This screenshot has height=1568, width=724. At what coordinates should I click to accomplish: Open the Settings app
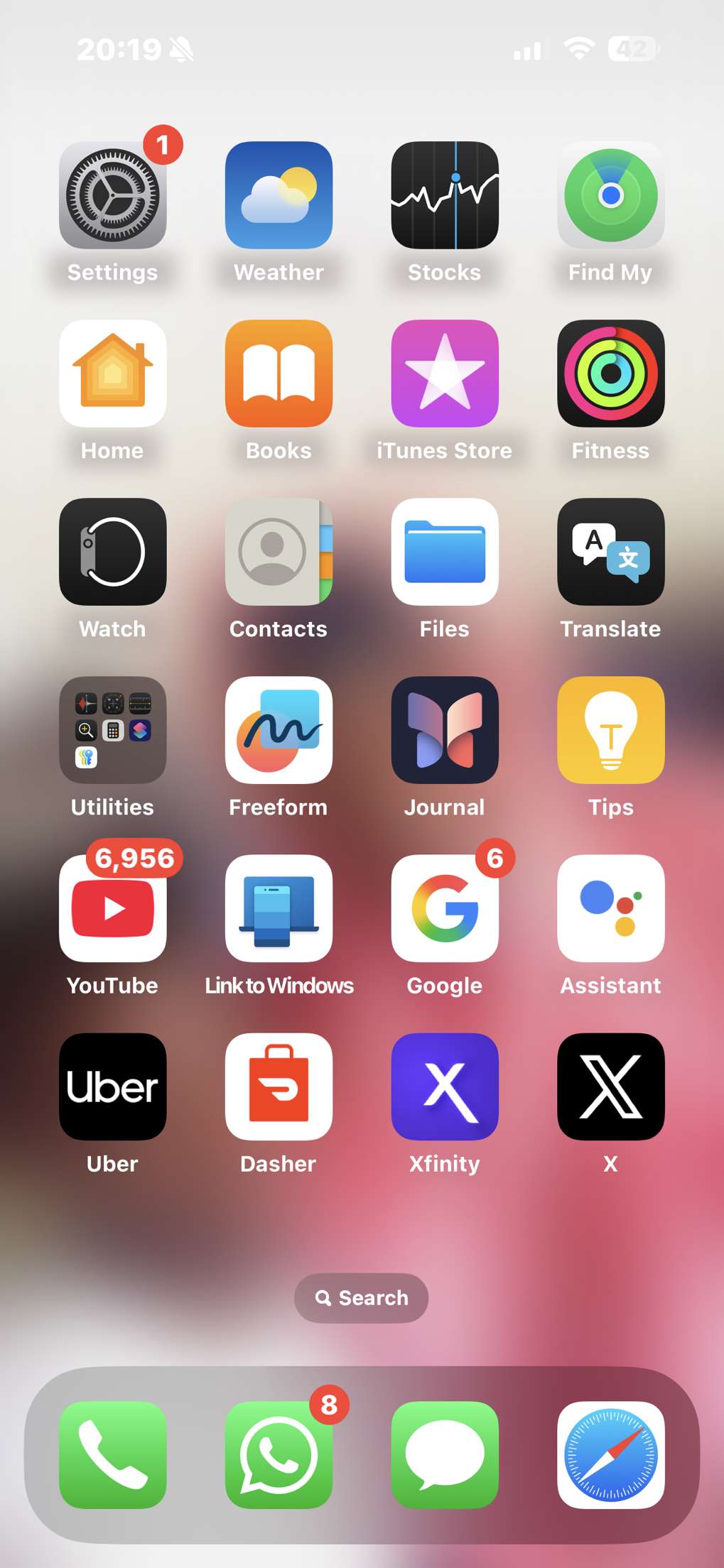pos(112,195)
